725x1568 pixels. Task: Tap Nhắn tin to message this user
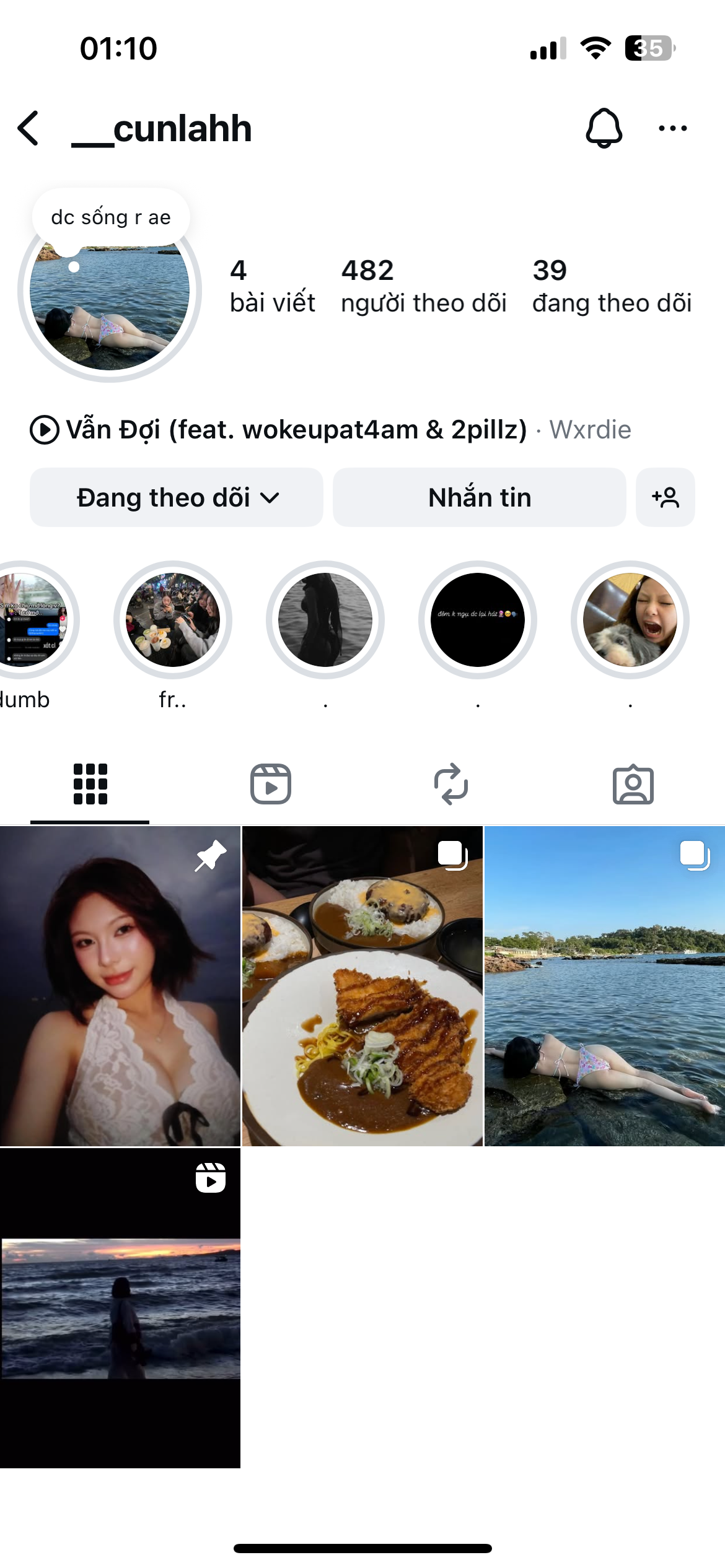[x=479, y=497]
